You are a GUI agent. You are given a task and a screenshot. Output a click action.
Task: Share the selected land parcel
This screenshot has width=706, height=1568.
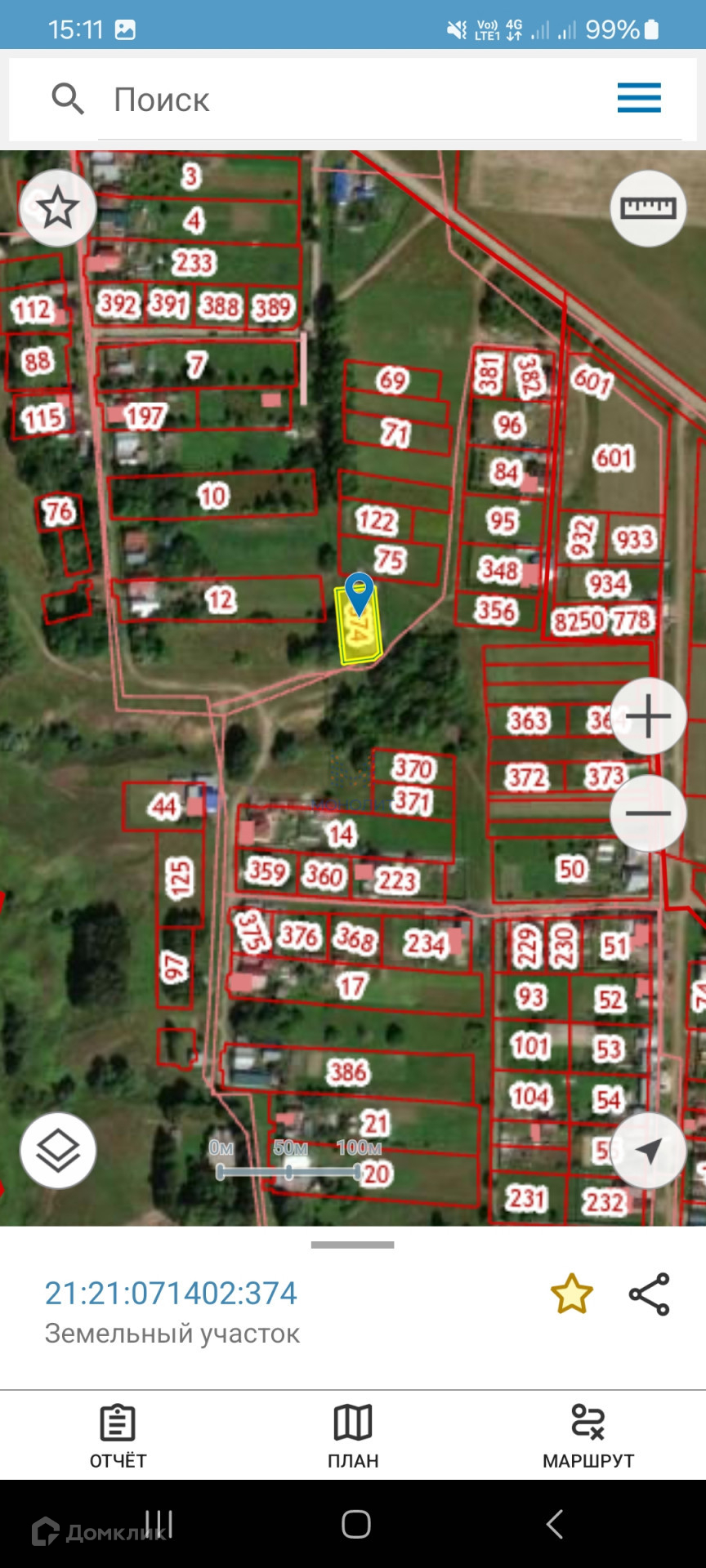649,1294
